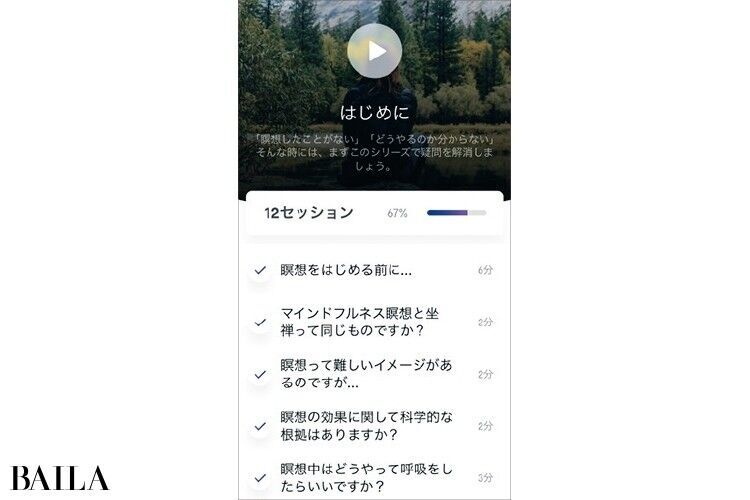Start session 瞑想中はどうやって呼吸をしたらいいですか？
This screenshot has width=750, height=500.
[x=366, y=477]
